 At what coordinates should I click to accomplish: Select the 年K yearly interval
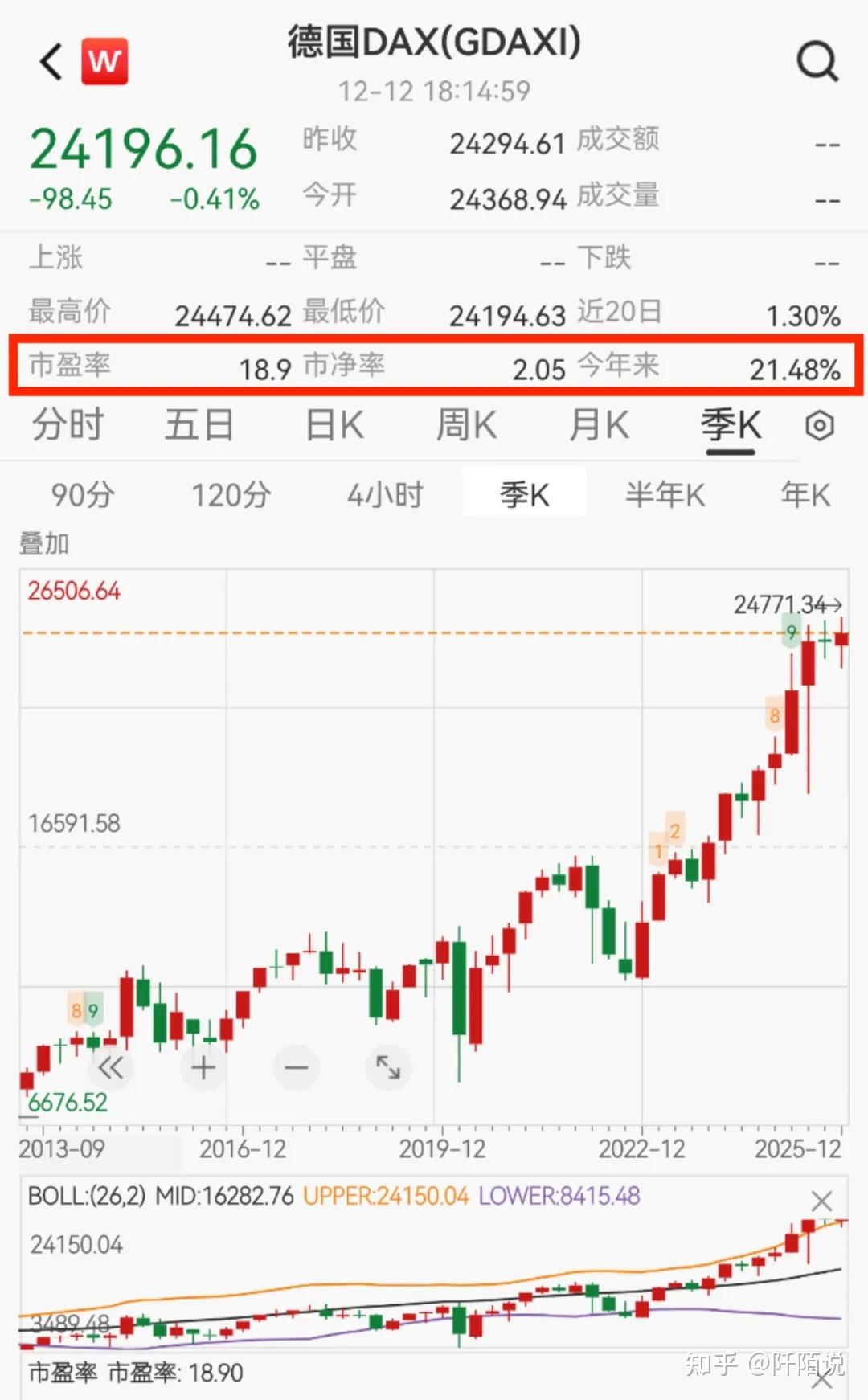pyautogui.click(x=804, y=495)
